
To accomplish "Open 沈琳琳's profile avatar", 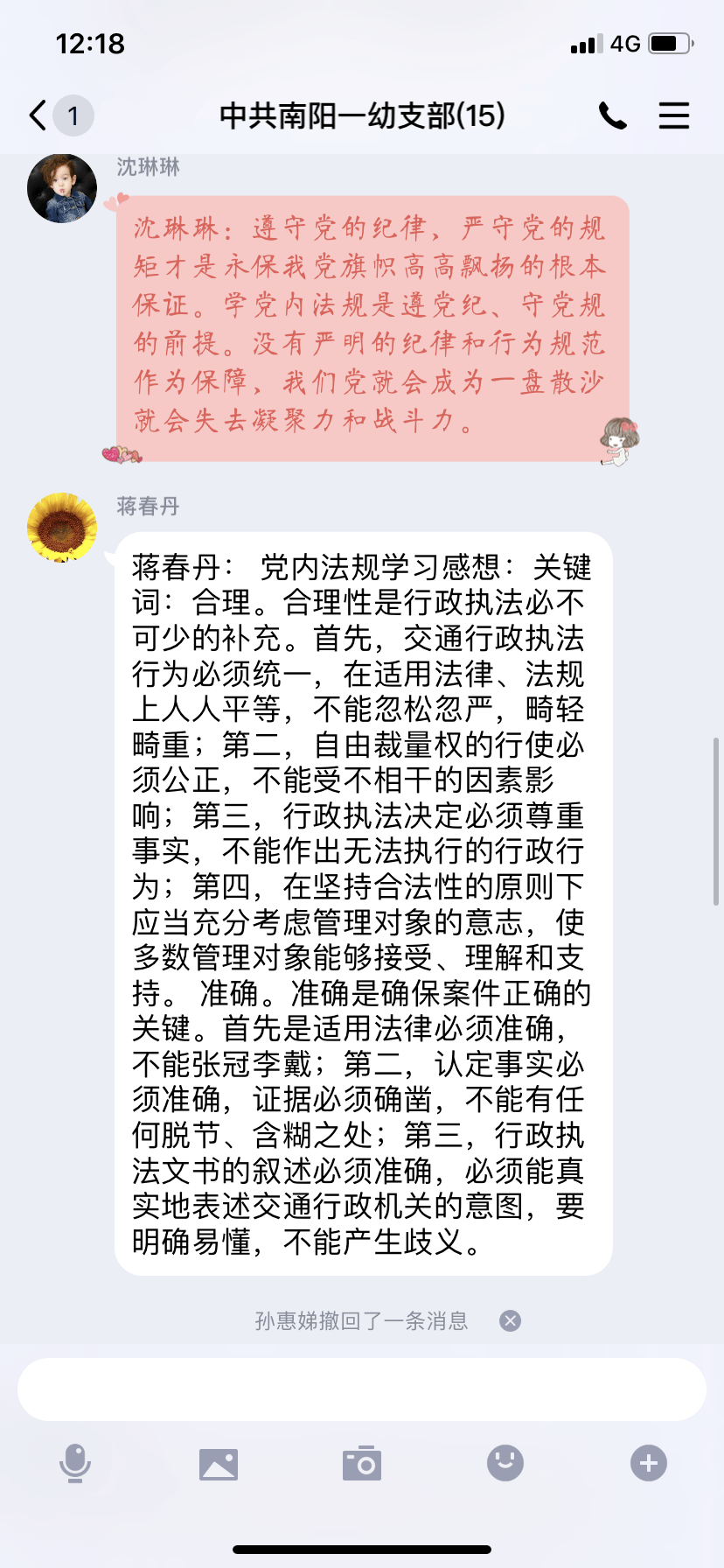I will click(x=62, y=188).
